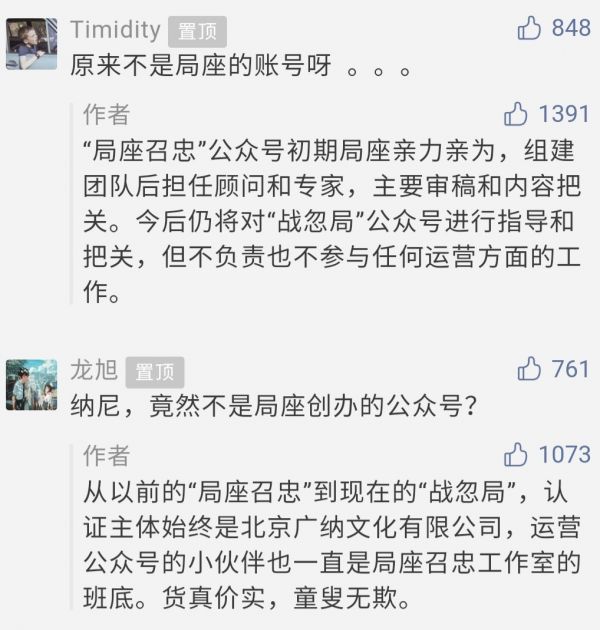This screenshot has width=600, height=630.
Task: Open Timidity's profile avatar
Action: [31, 43]
